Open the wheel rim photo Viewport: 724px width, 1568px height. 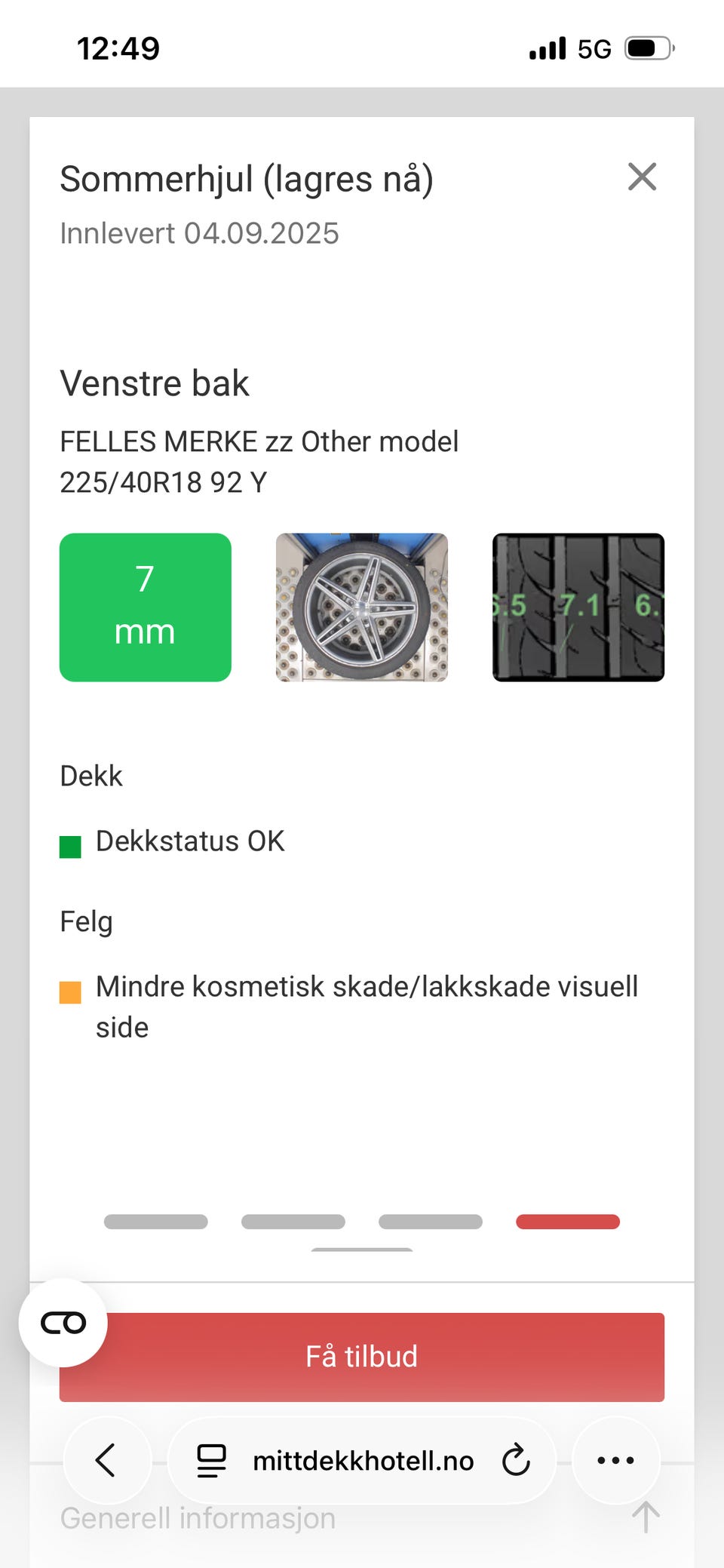click(x=362, y=607)
